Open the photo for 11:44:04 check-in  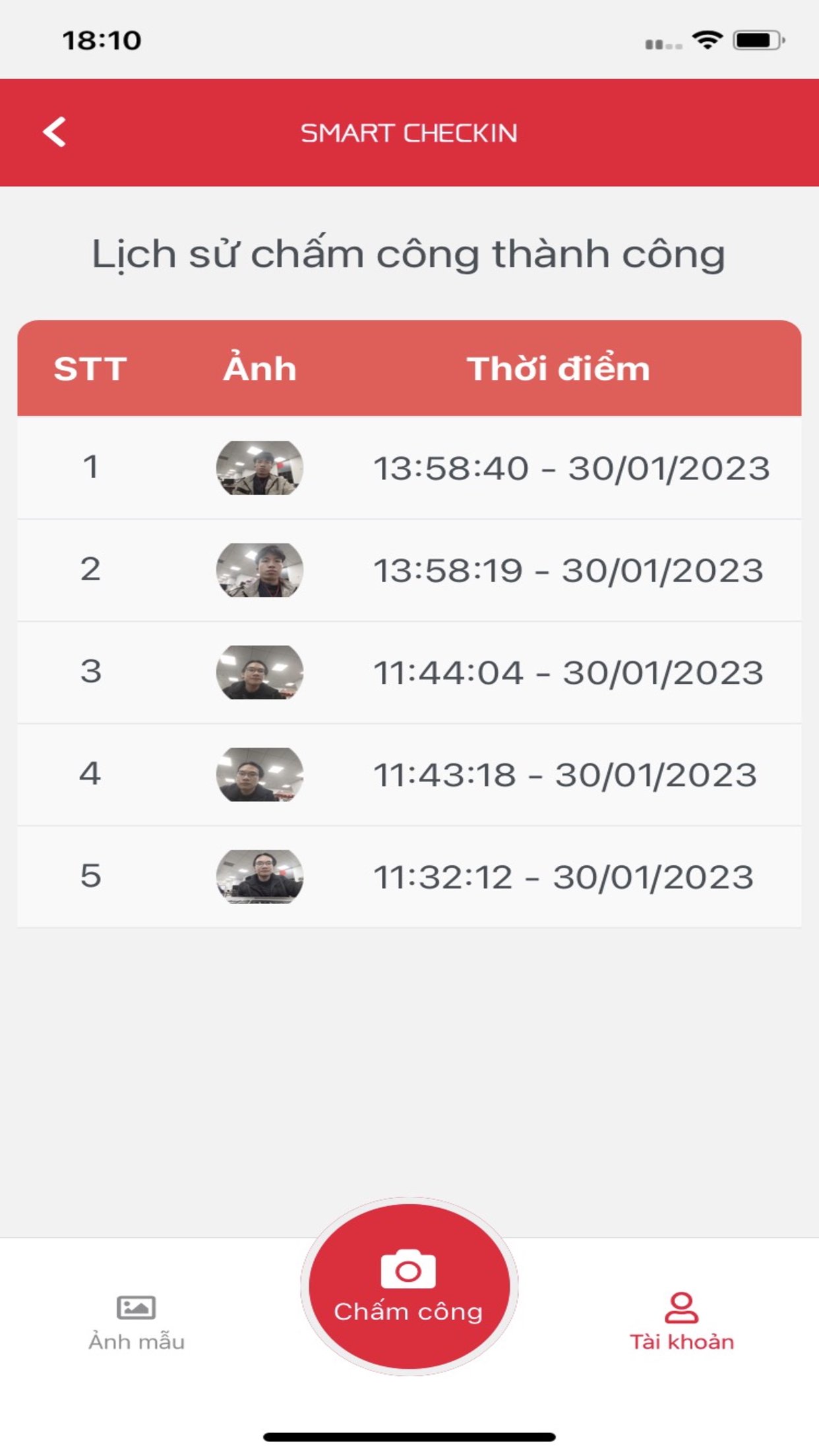point(260,673)
